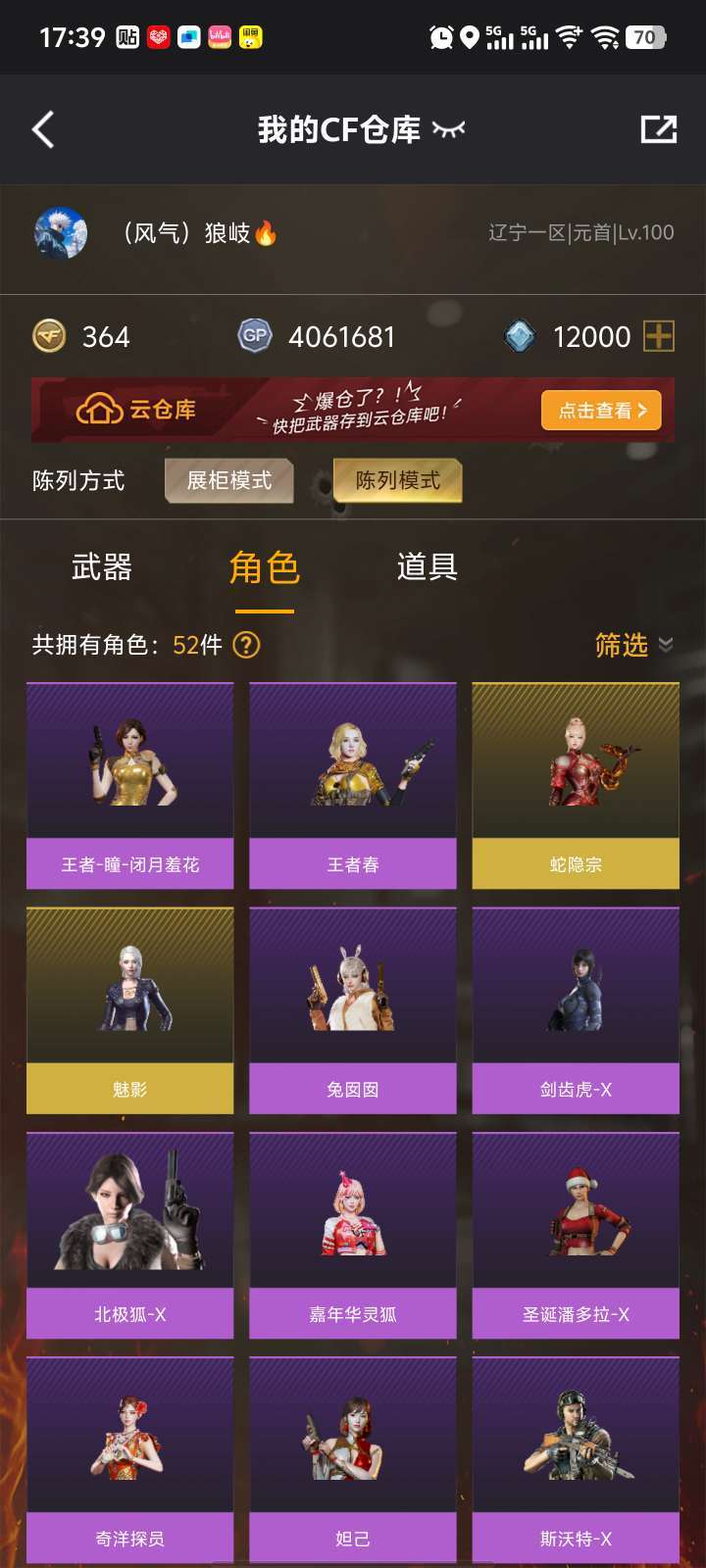Select 陈列模式 display mode
The height and width of the screenshot is (1568, 706).
pyautogui.click(x=397, y=480)
